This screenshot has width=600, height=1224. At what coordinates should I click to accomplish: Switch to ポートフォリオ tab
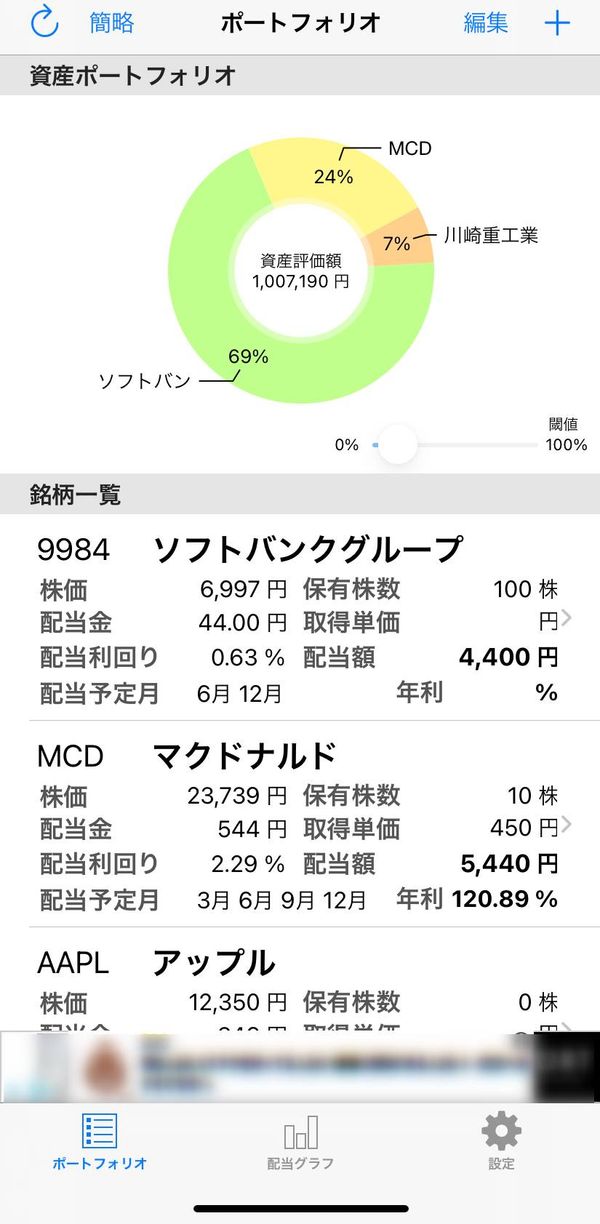100,1142
